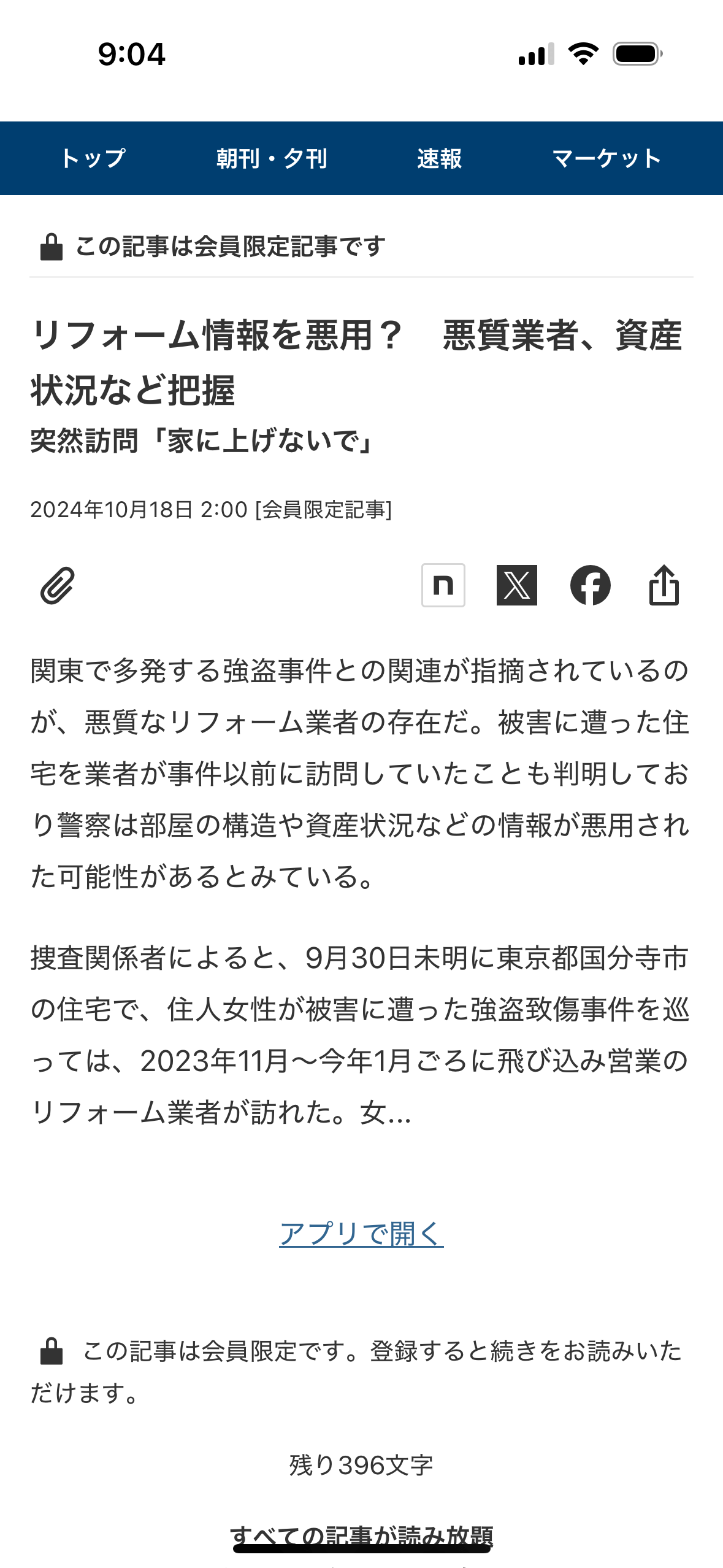Switch to the トップ tab
723x1568 pixels.
[x=93, y=158]
